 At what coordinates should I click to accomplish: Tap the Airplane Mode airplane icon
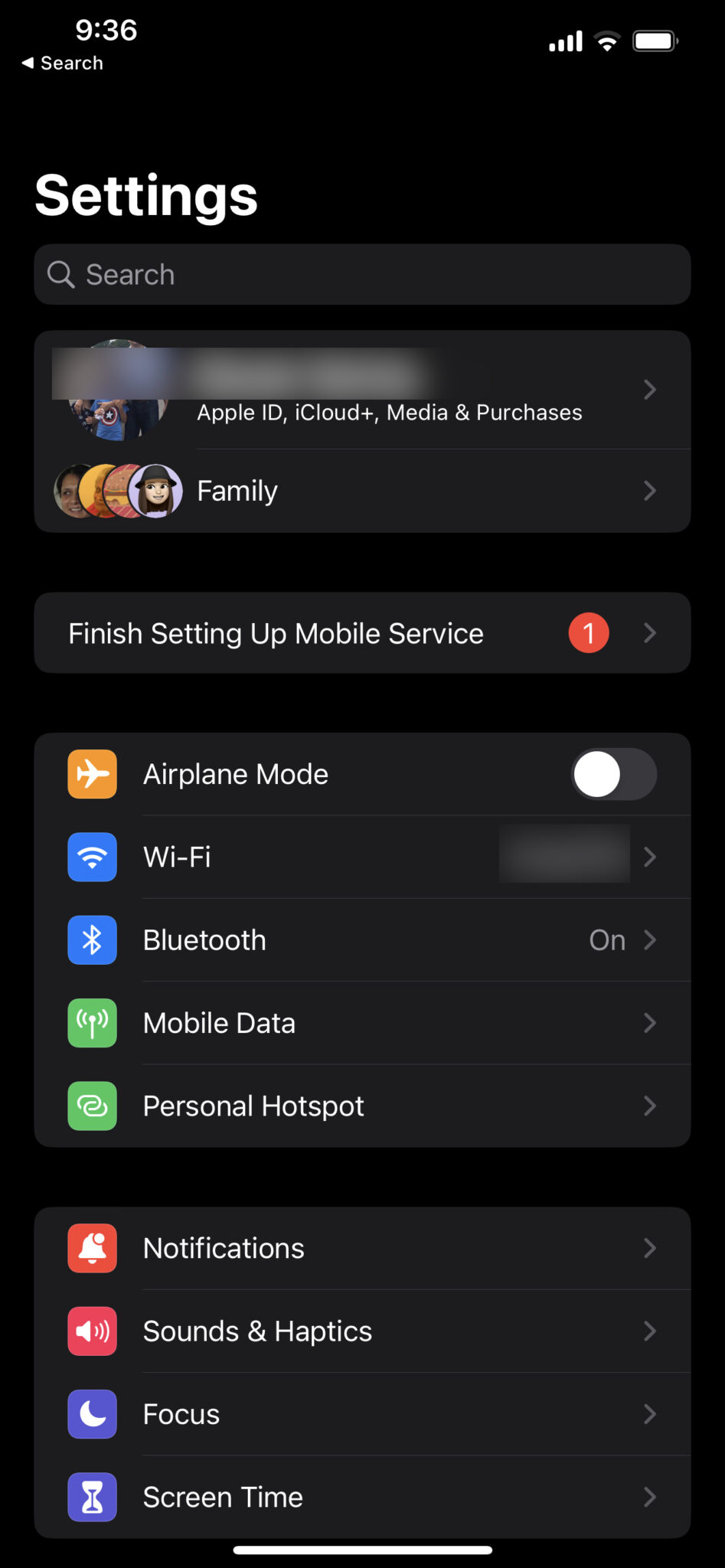[92, 773]
